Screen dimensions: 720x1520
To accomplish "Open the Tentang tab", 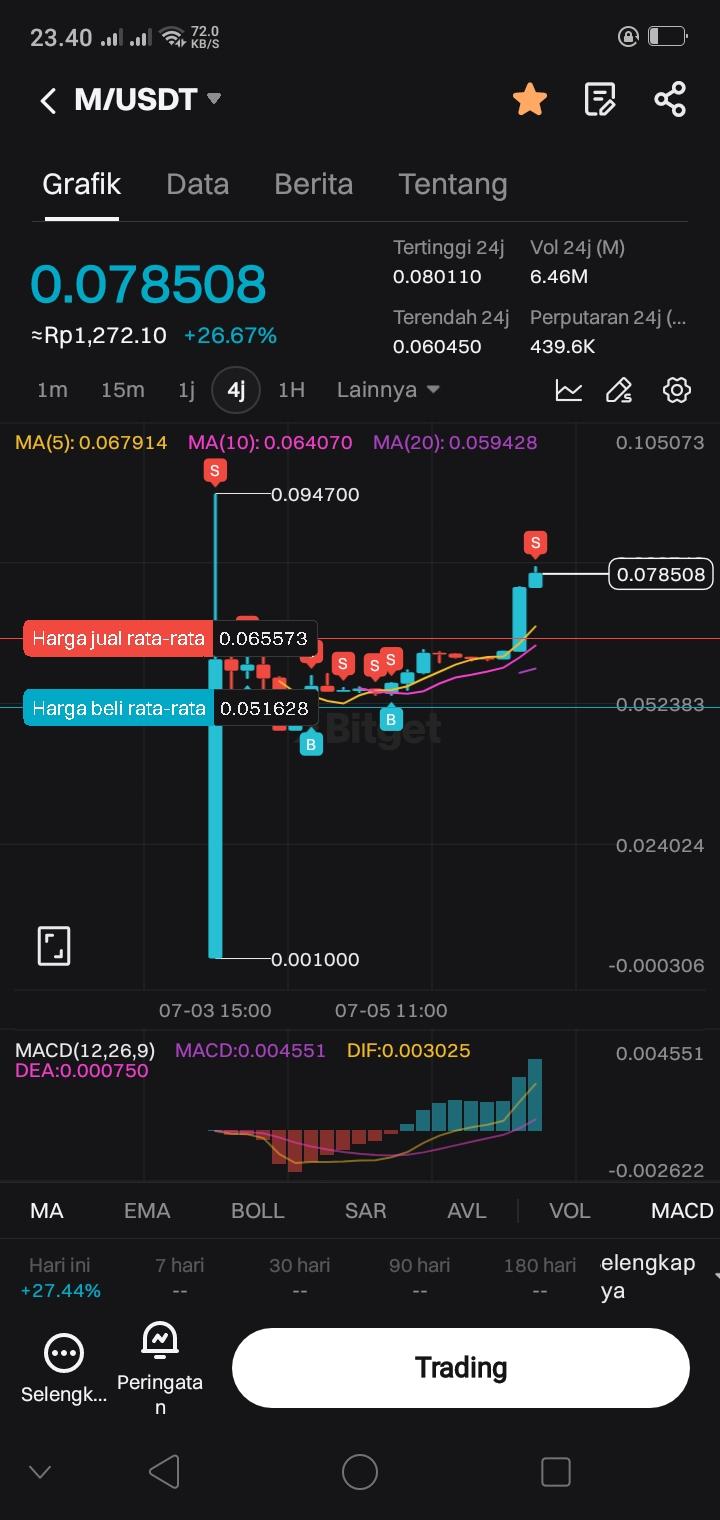I will point(452,184).
